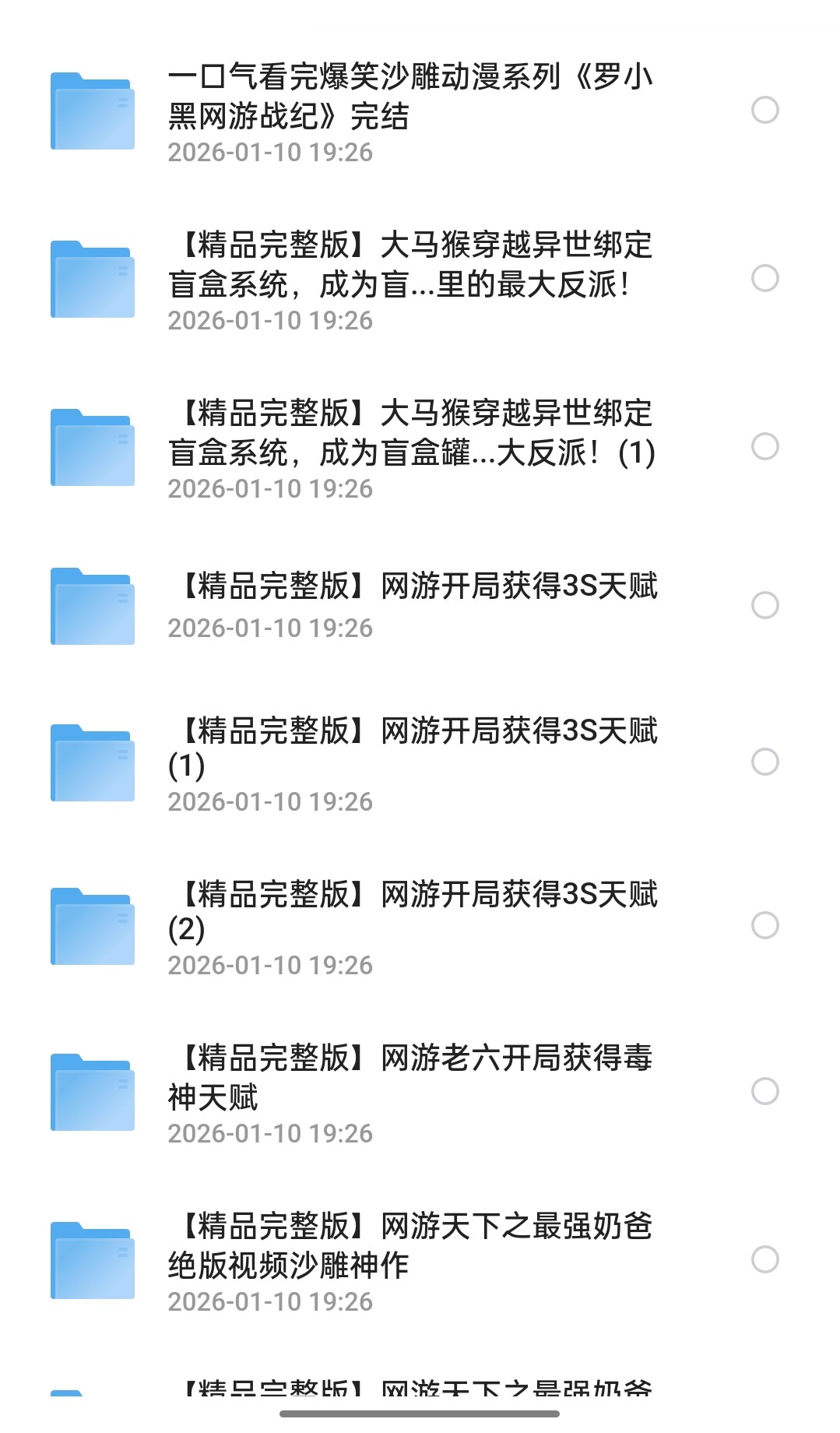Screen dimensions: 840x1433
Task: Open folder ending with 里的最大反派！
Action: 409,266
